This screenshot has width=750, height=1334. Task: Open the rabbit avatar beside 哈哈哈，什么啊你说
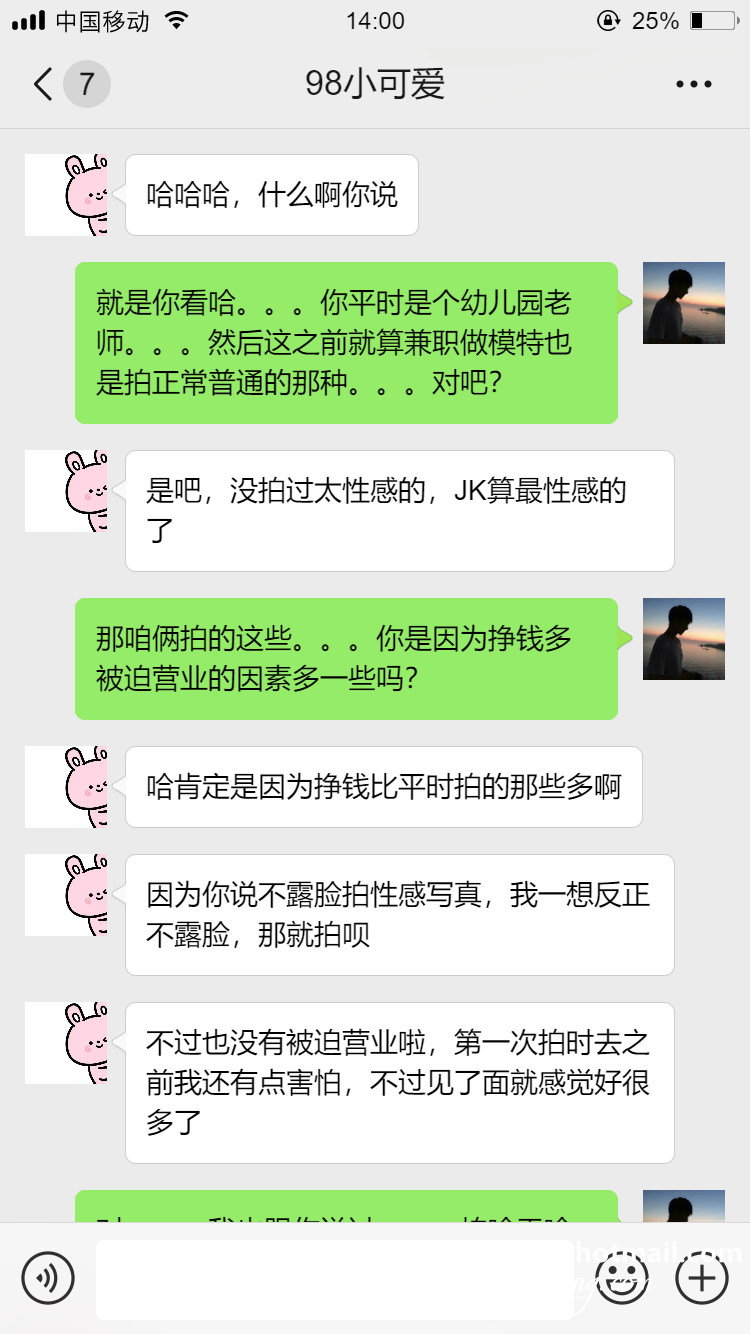[66, 195]
